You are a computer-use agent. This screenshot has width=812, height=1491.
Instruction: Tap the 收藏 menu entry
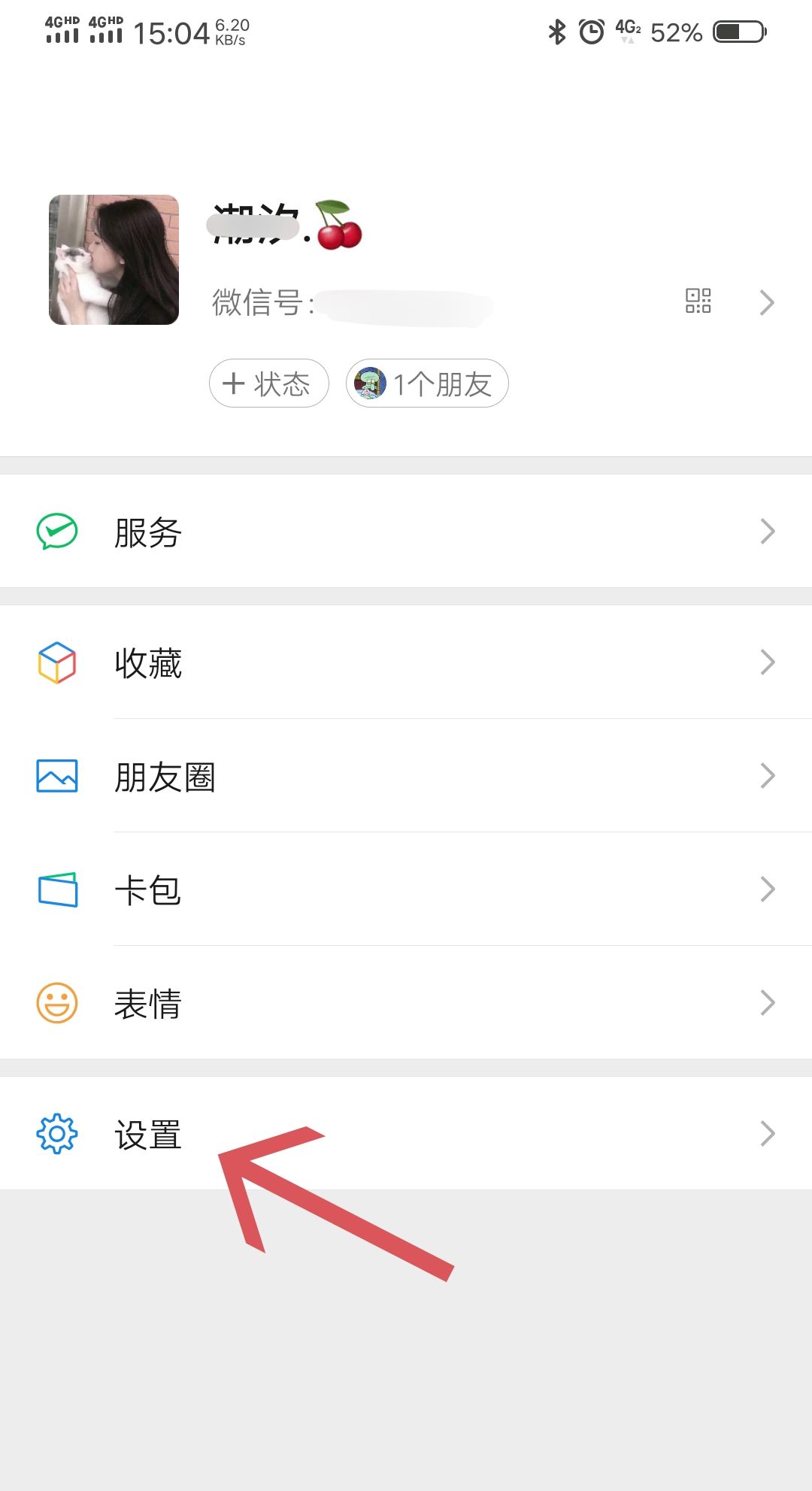tap(147, 662)
